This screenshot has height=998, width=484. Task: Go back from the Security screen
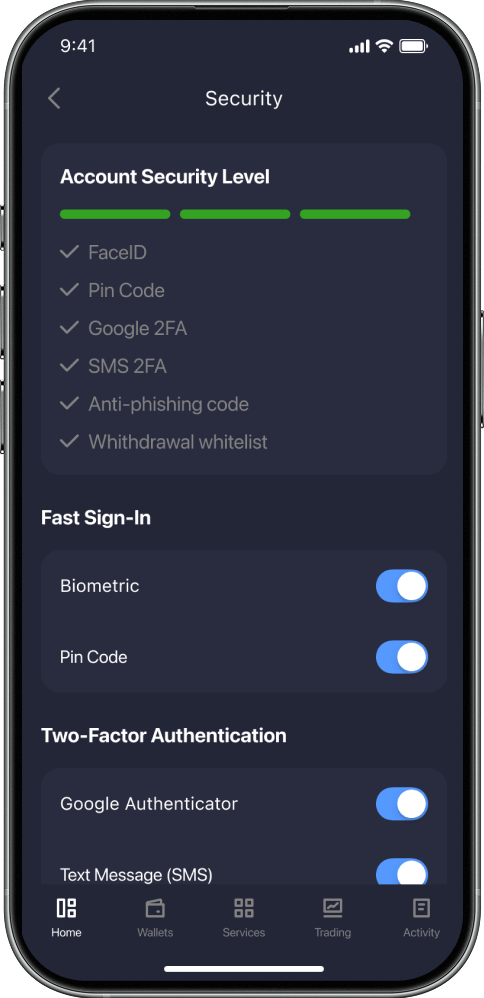[54, 99]
